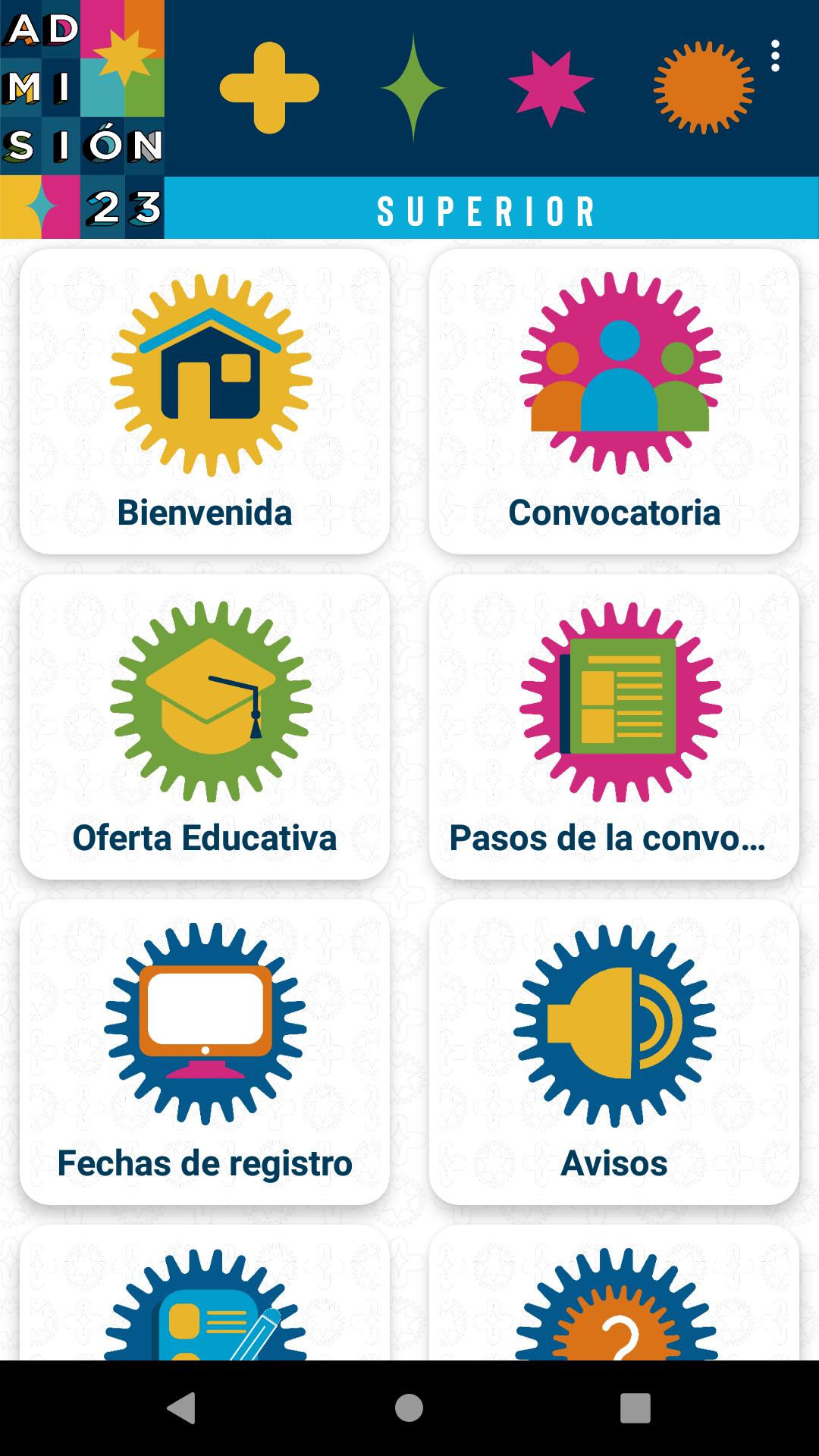Open the Avisos card
This screenshot has width=819, height=1456.
614,1052
